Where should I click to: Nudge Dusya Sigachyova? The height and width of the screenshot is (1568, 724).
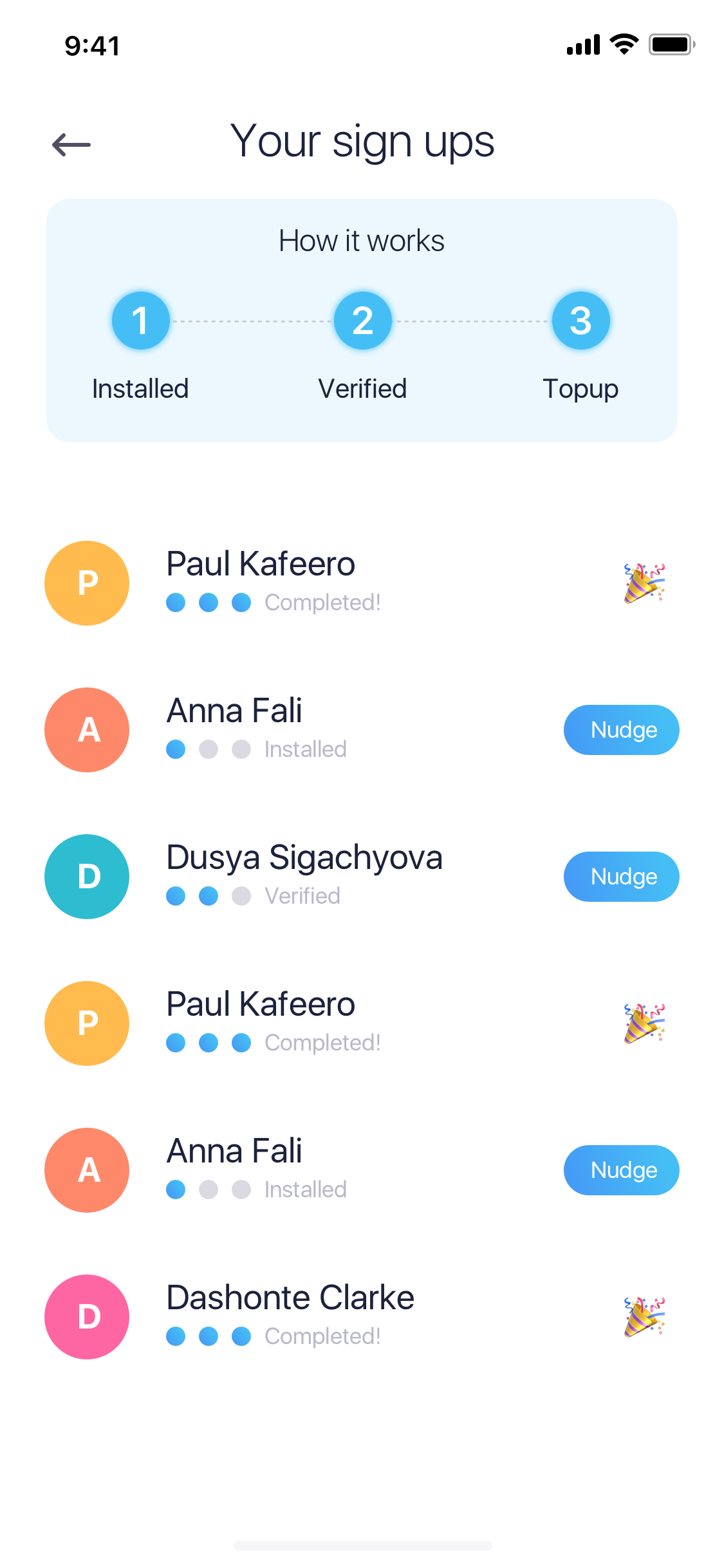click(x=621, y=876)
